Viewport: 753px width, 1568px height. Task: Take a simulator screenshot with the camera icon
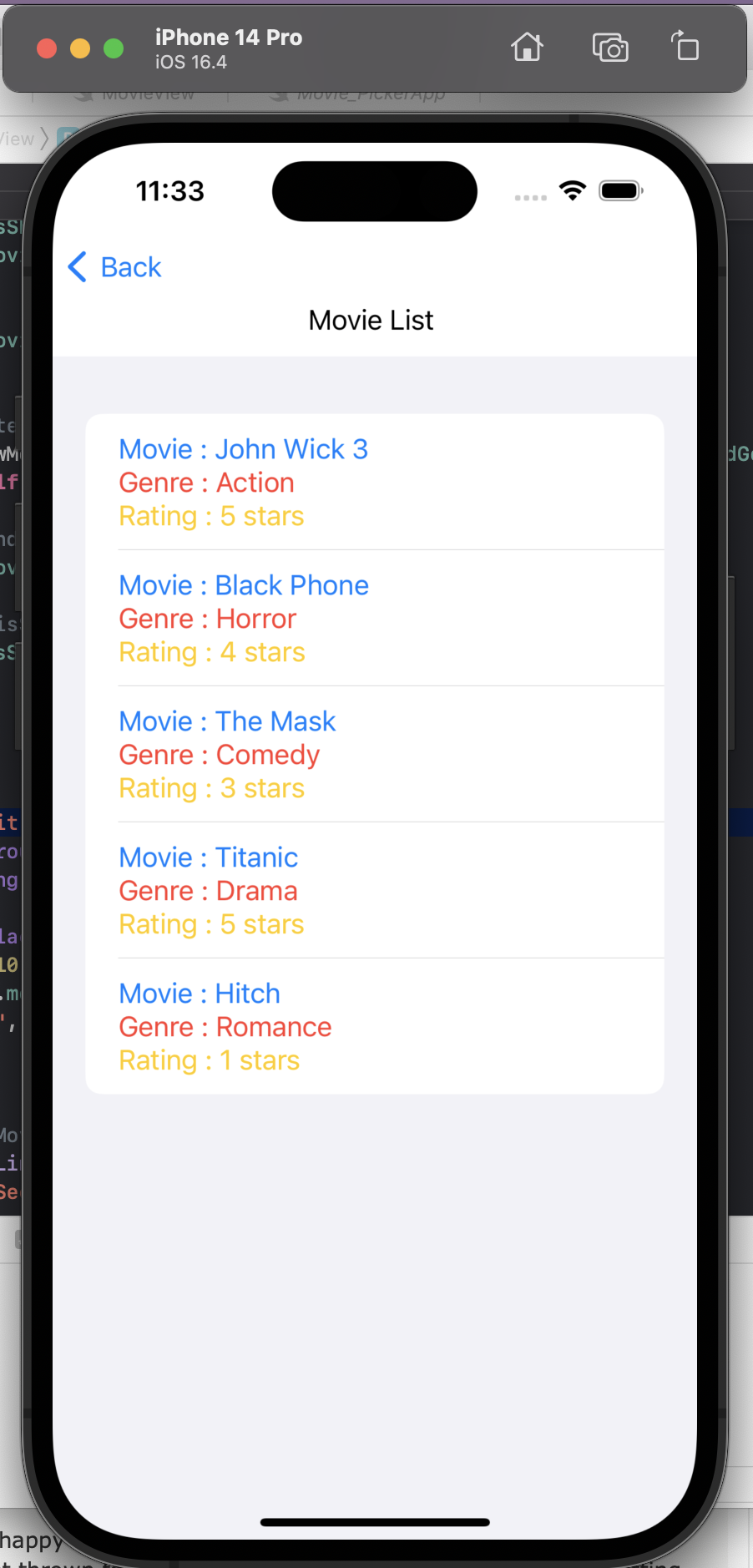click(x=610, y=48)
